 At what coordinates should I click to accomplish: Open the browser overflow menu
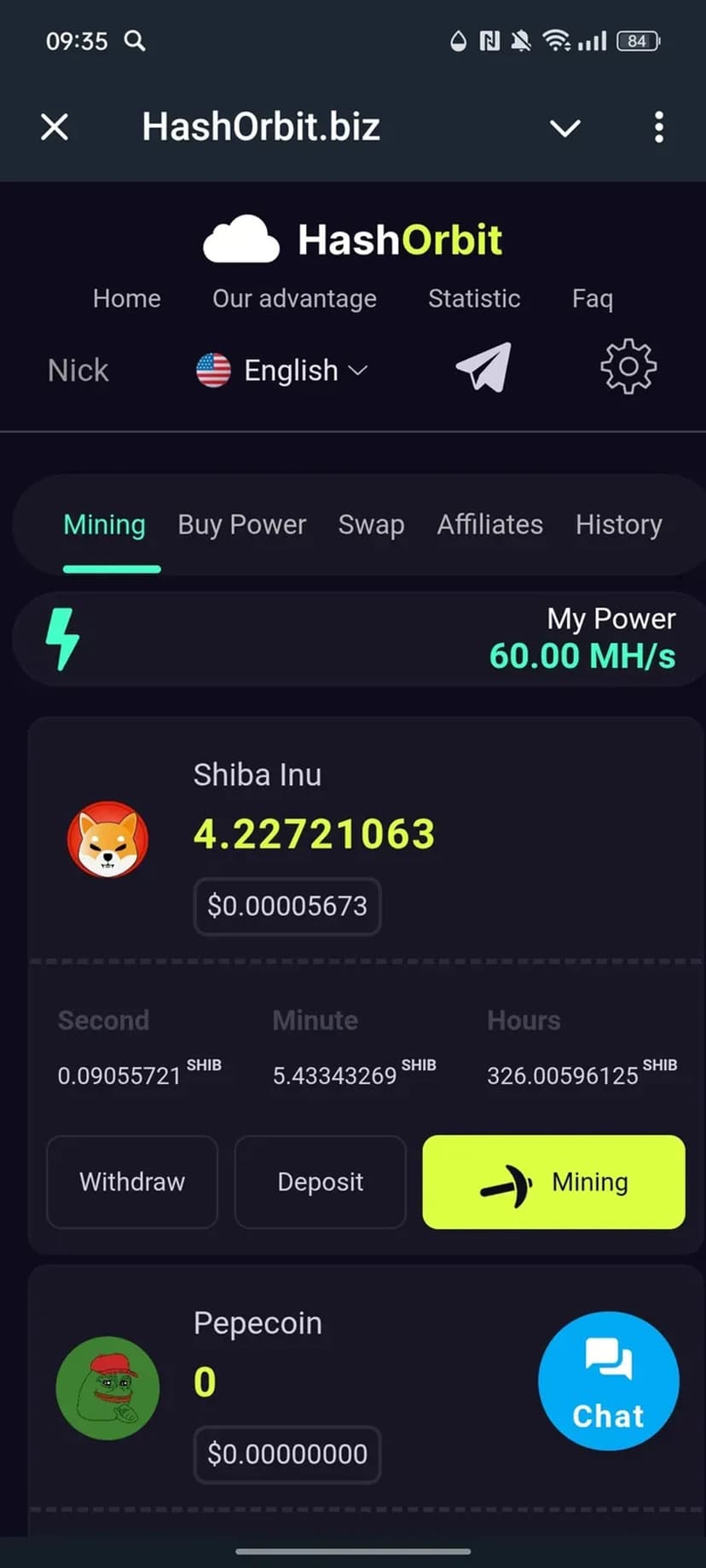658,128
